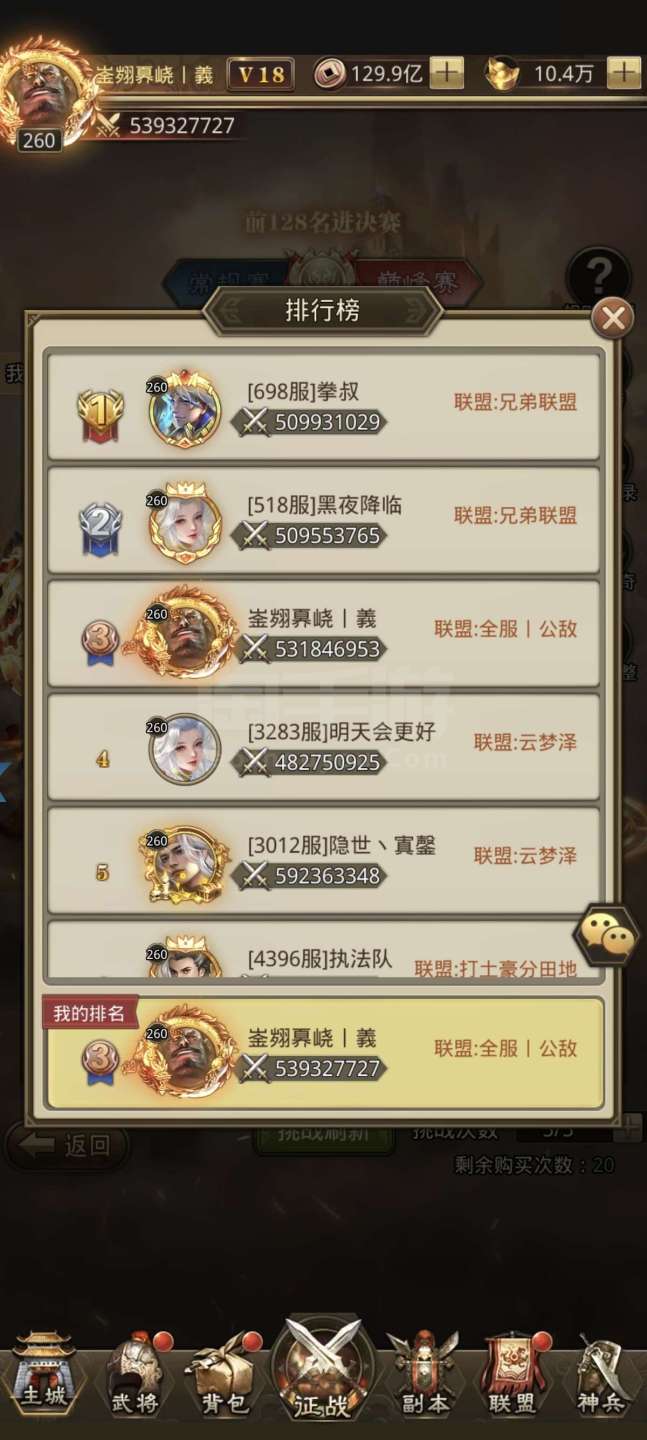Open ranking row of [4396服]执法队
This screenshot has width=647, height=1440.
(324, 957)
